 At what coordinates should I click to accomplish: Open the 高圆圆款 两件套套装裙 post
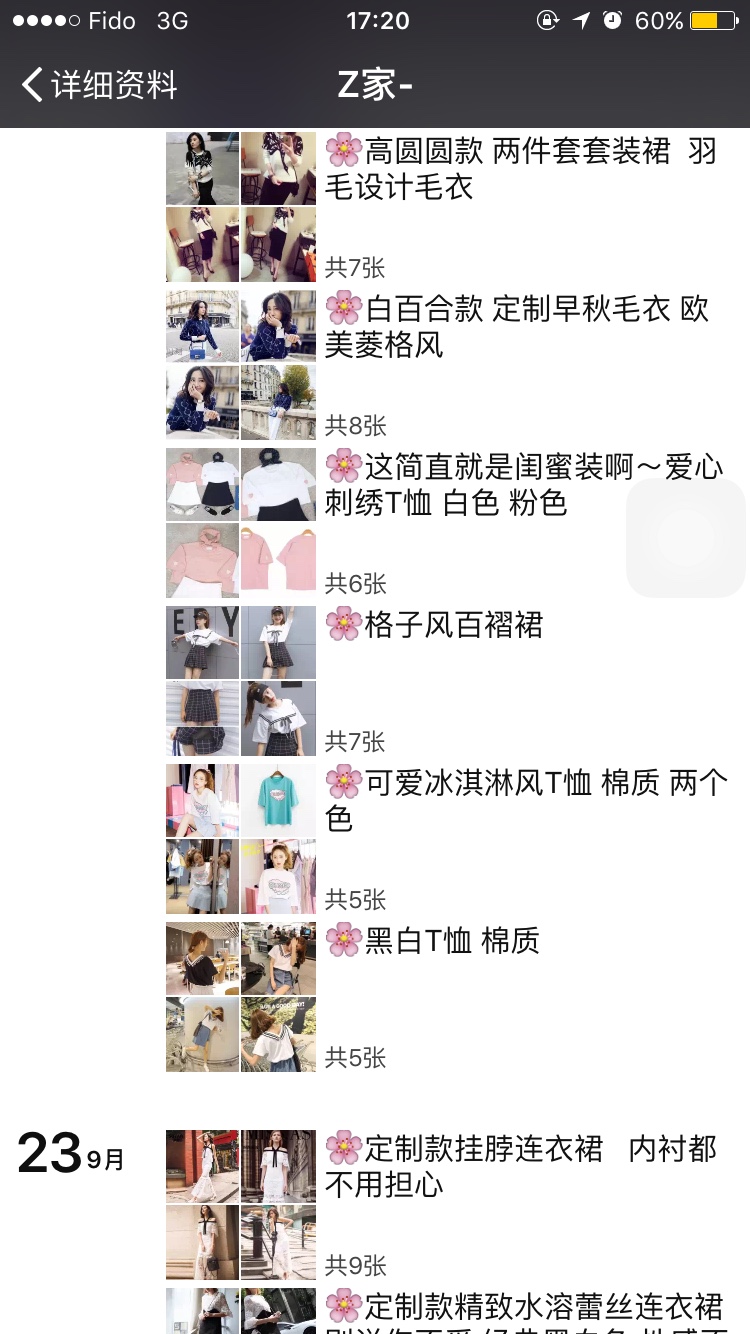tap(520, 169)
